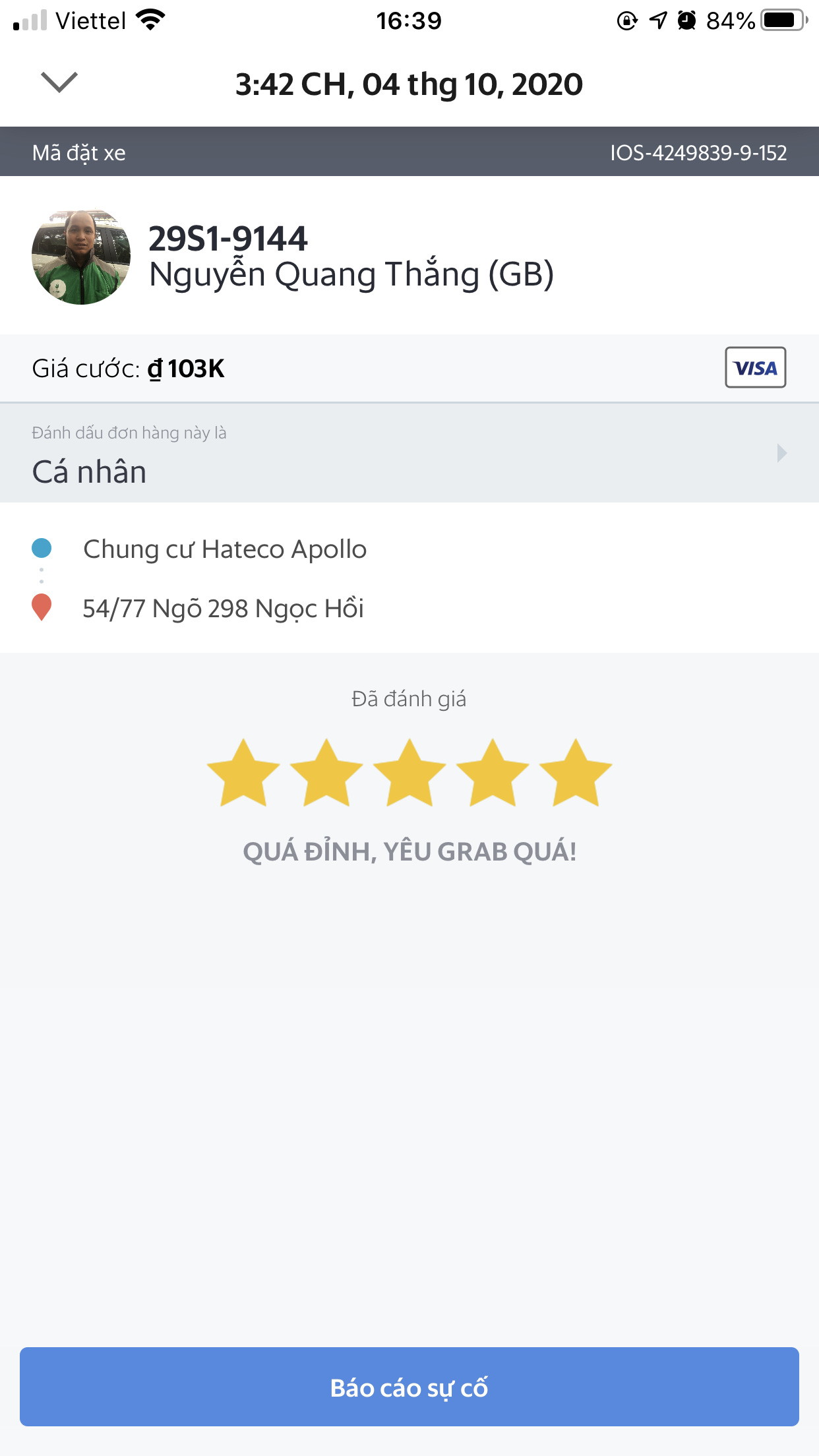
Task: Collapse the ride details with the down chevron
Action: click(x=59, y=82)
